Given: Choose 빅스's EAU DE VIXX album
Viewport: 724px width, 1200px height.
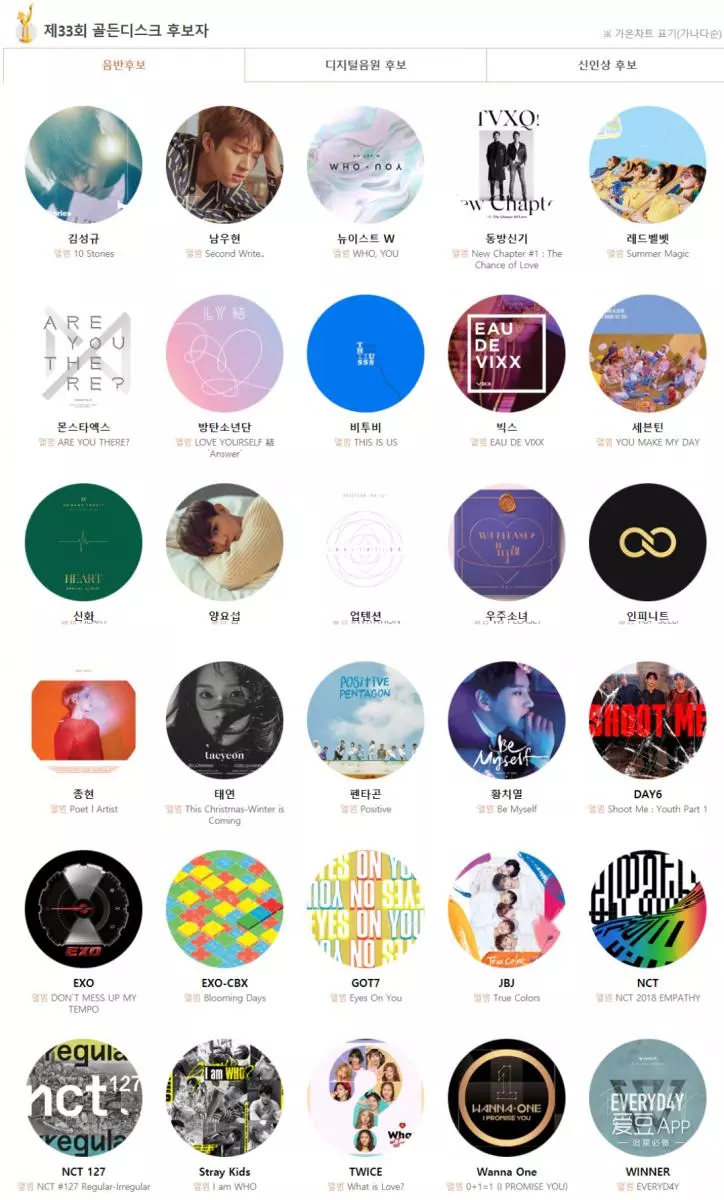Looking at the screenshot, I should 506,353.
